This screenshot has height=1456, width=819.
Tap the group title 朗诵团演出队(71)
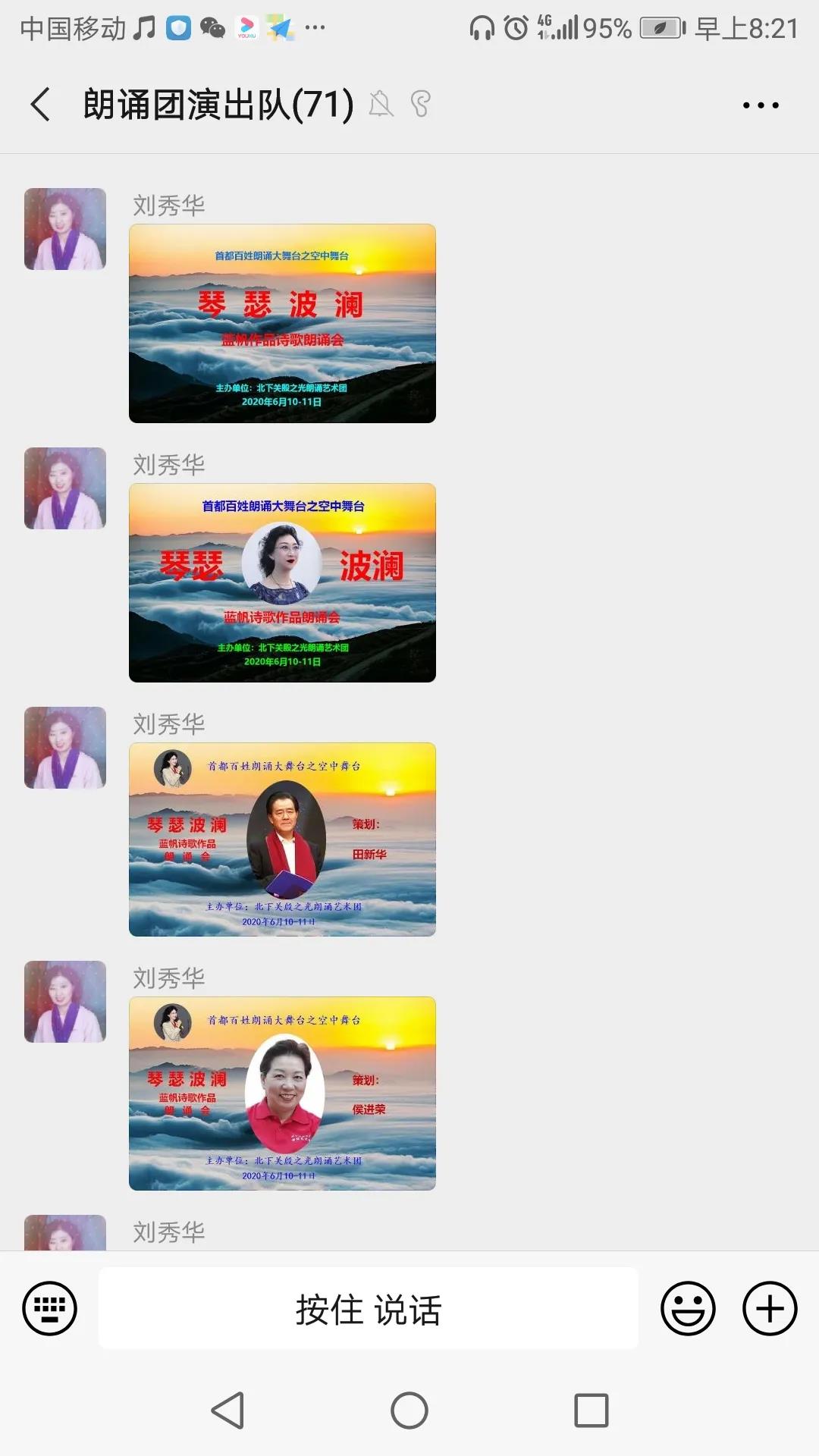coord(216,104)
